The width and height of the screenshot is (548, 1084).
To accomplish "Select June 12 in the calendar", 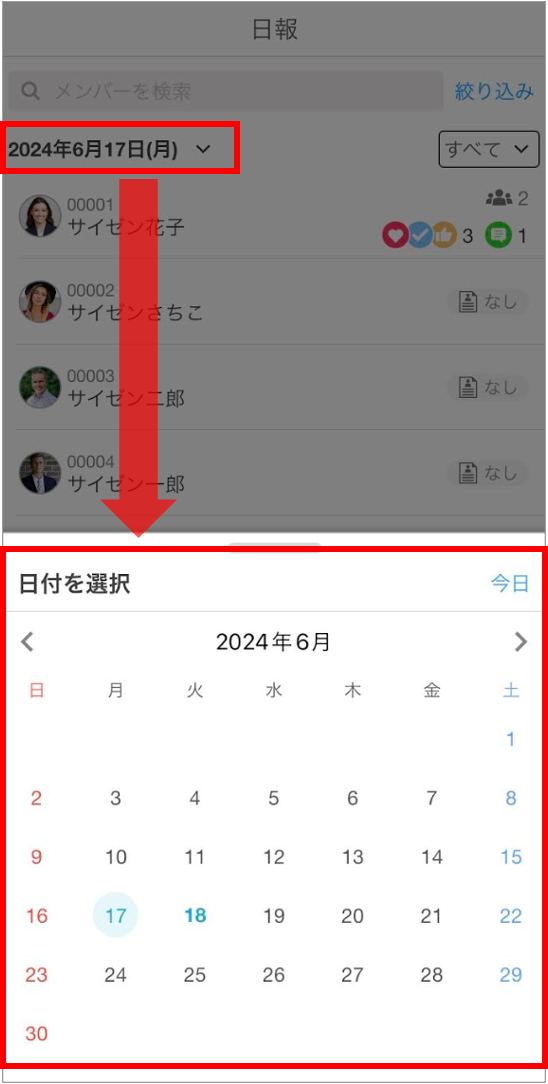I will point(274,857).
